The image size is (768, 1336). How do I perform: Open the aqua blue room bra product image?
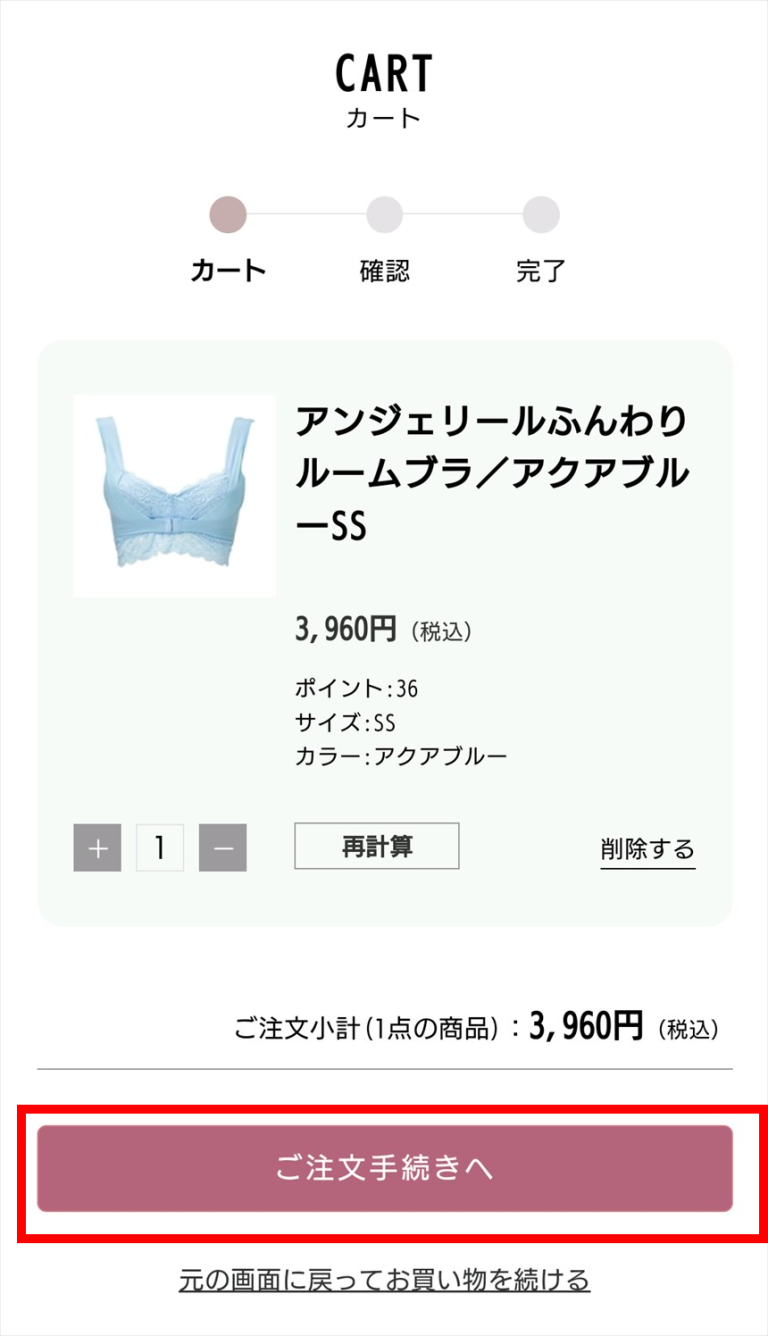[175, 496]
